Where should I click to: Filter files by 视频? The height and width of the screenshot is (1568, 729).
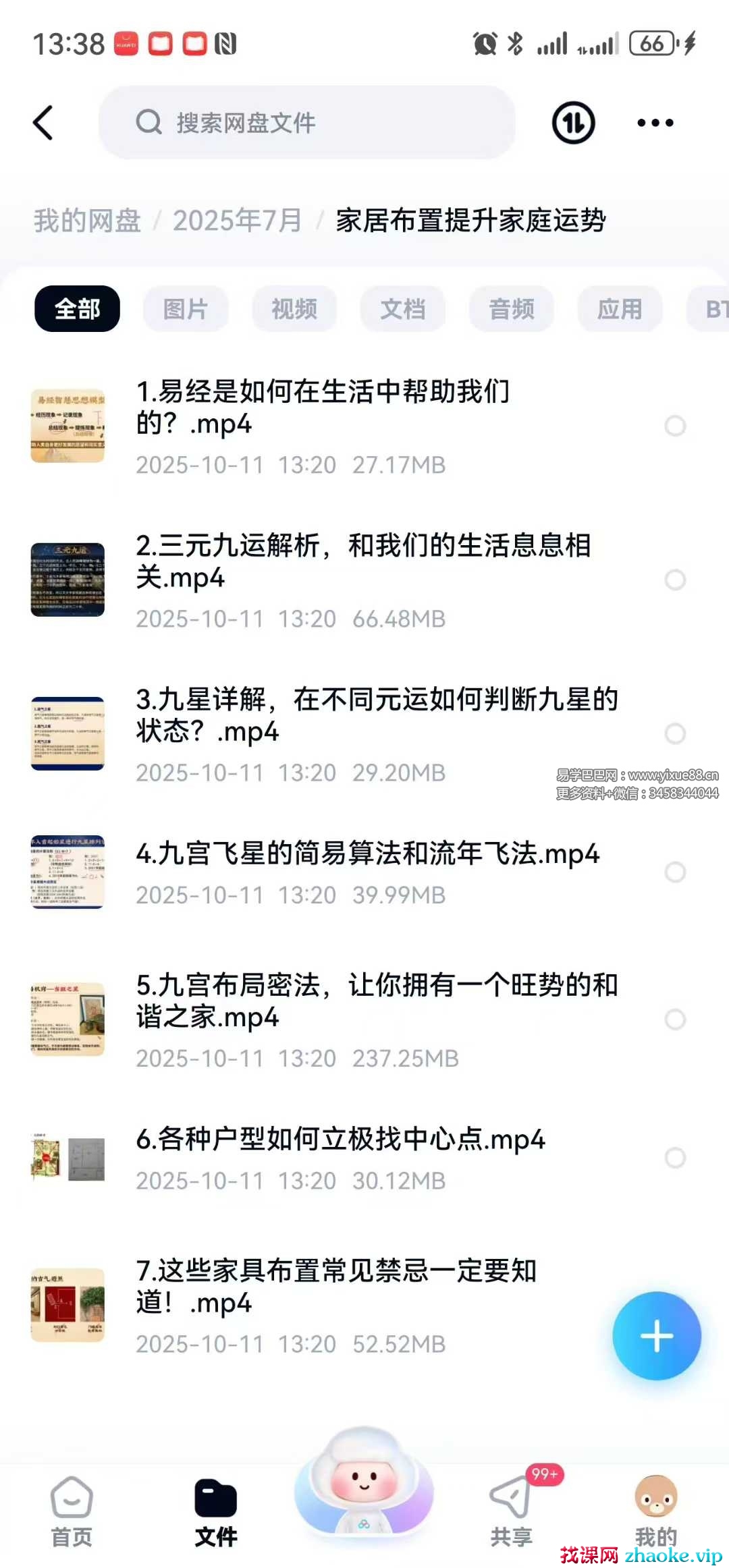click(x=294, y=309)
